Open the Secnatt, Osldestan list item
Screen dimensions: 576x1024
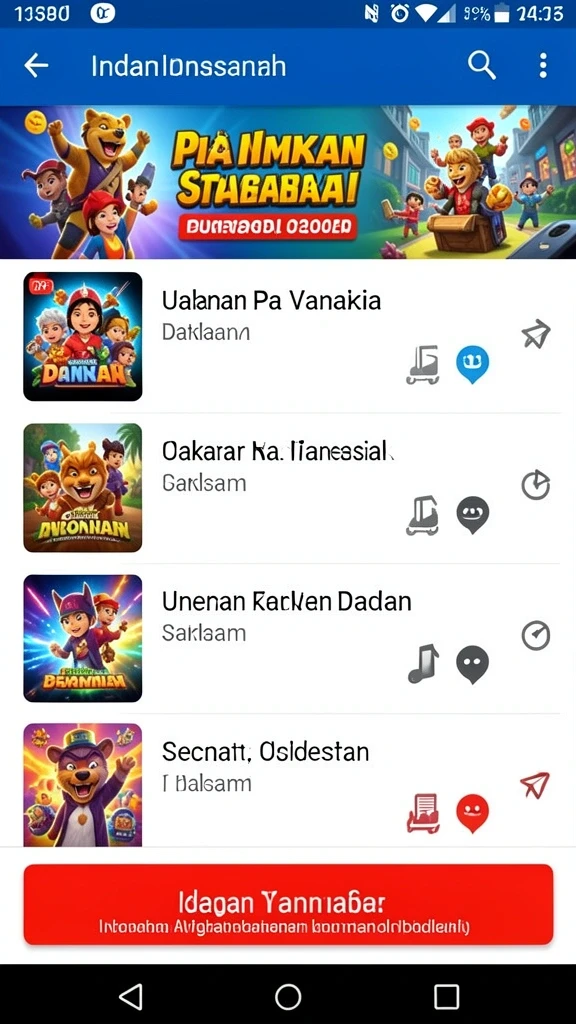(x=288, y=784)
